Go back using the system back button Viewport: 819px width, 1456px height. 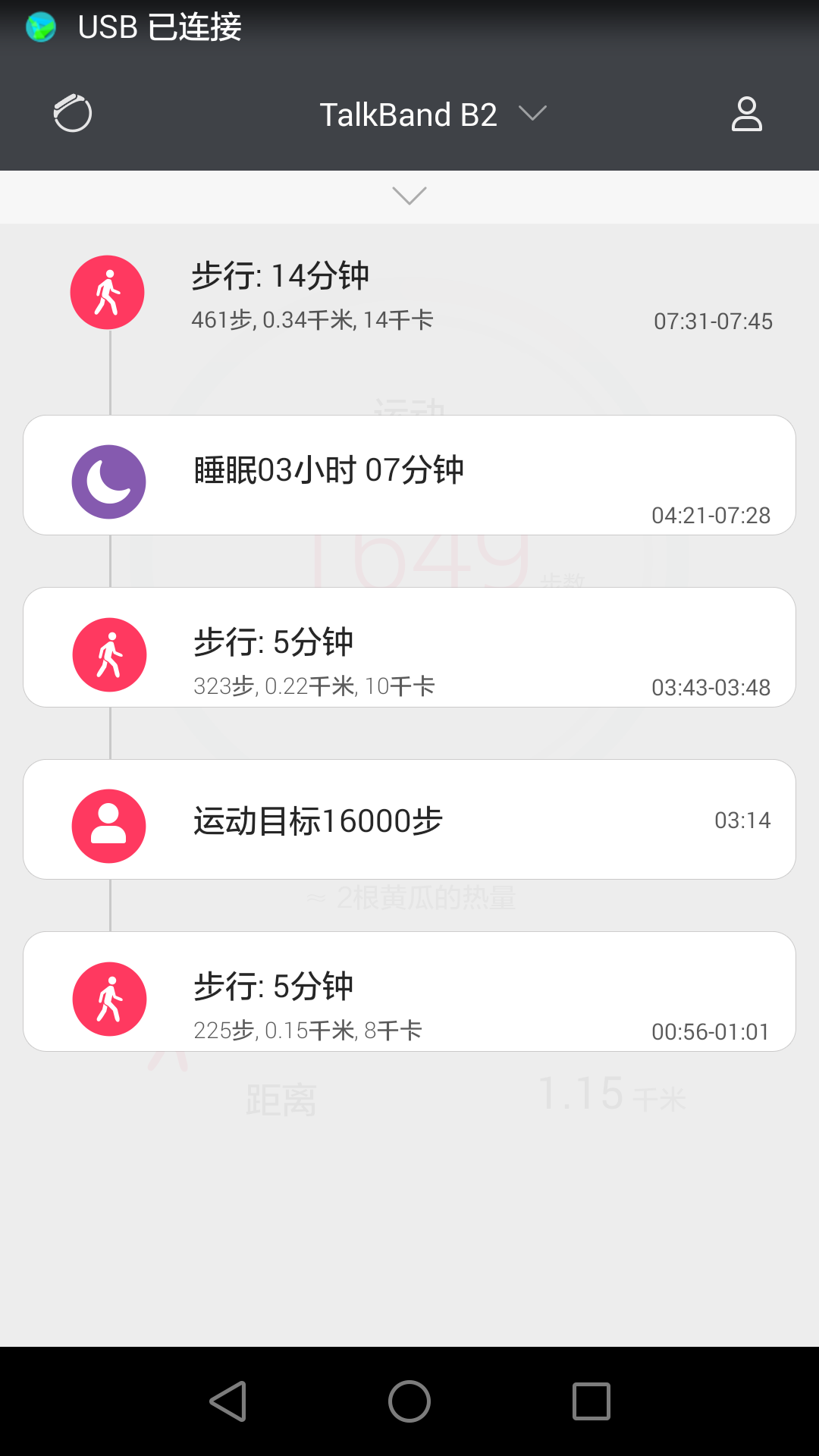[x=228, y=1401]
